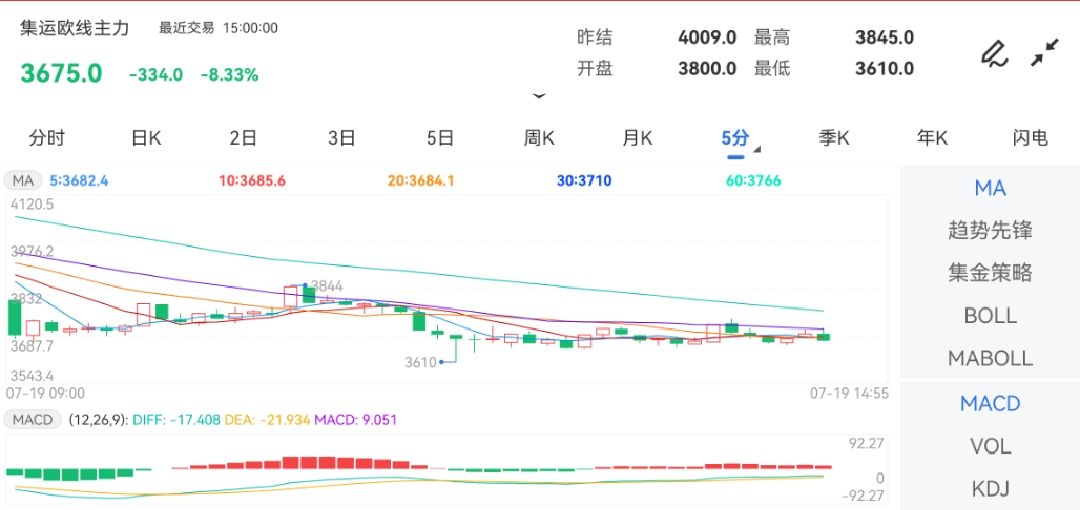Select the 2日 period tab
The width and height of the screenshot is (1080, 510).
coord(243,139)
